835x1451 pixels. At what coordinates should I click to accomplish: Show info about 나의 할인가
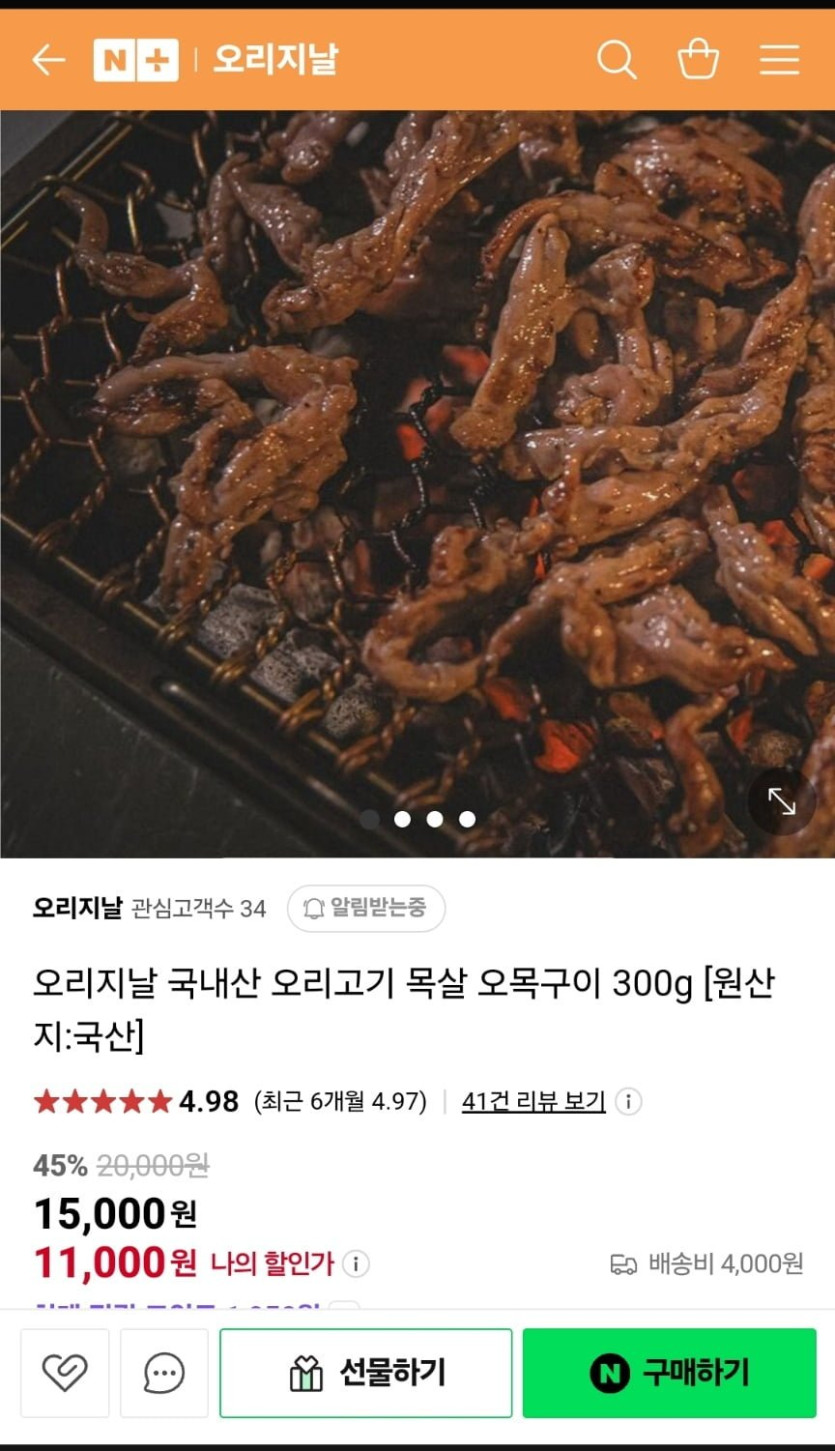[356, 1264]
